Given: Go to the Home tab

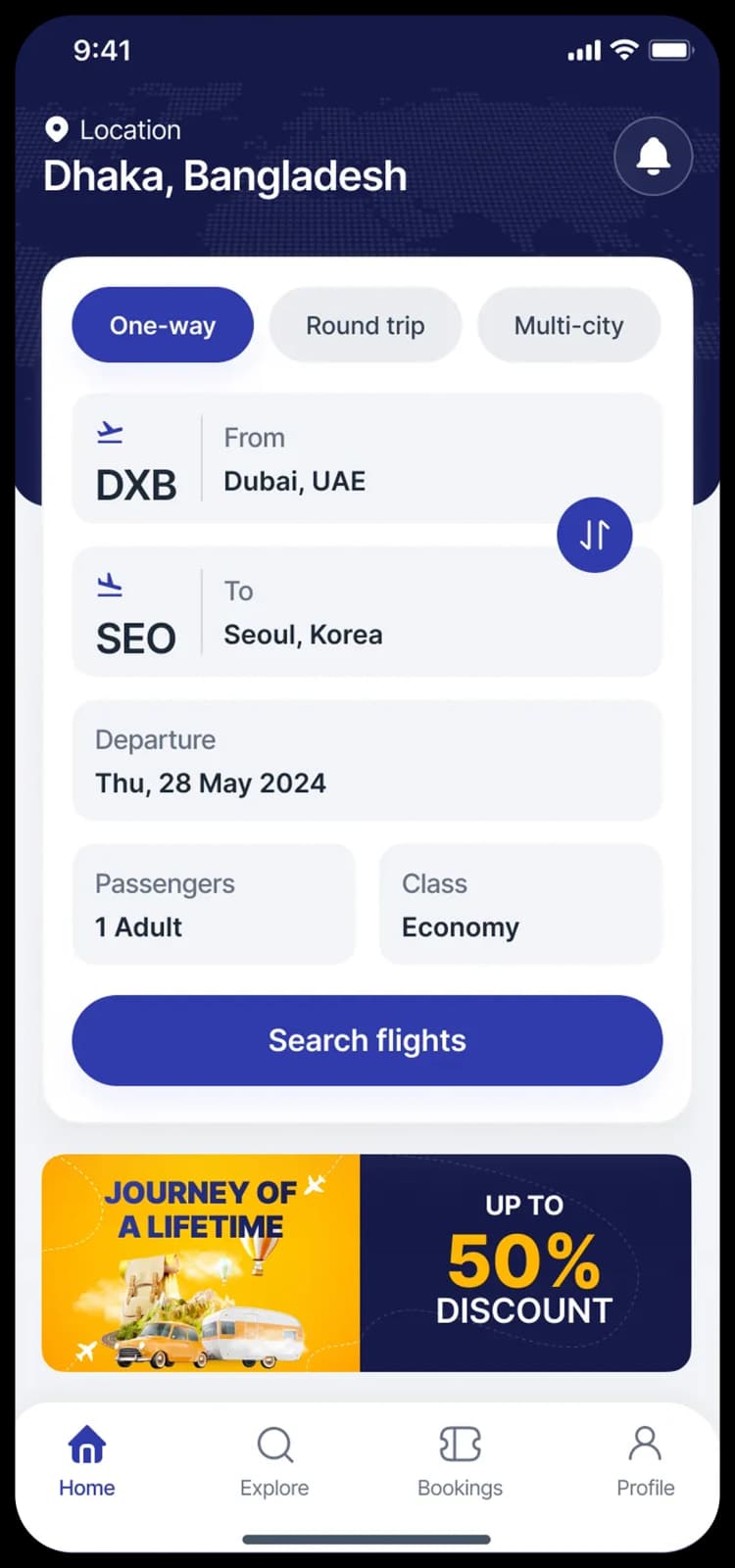Looking at the screenshot, I should (87, 1461).
